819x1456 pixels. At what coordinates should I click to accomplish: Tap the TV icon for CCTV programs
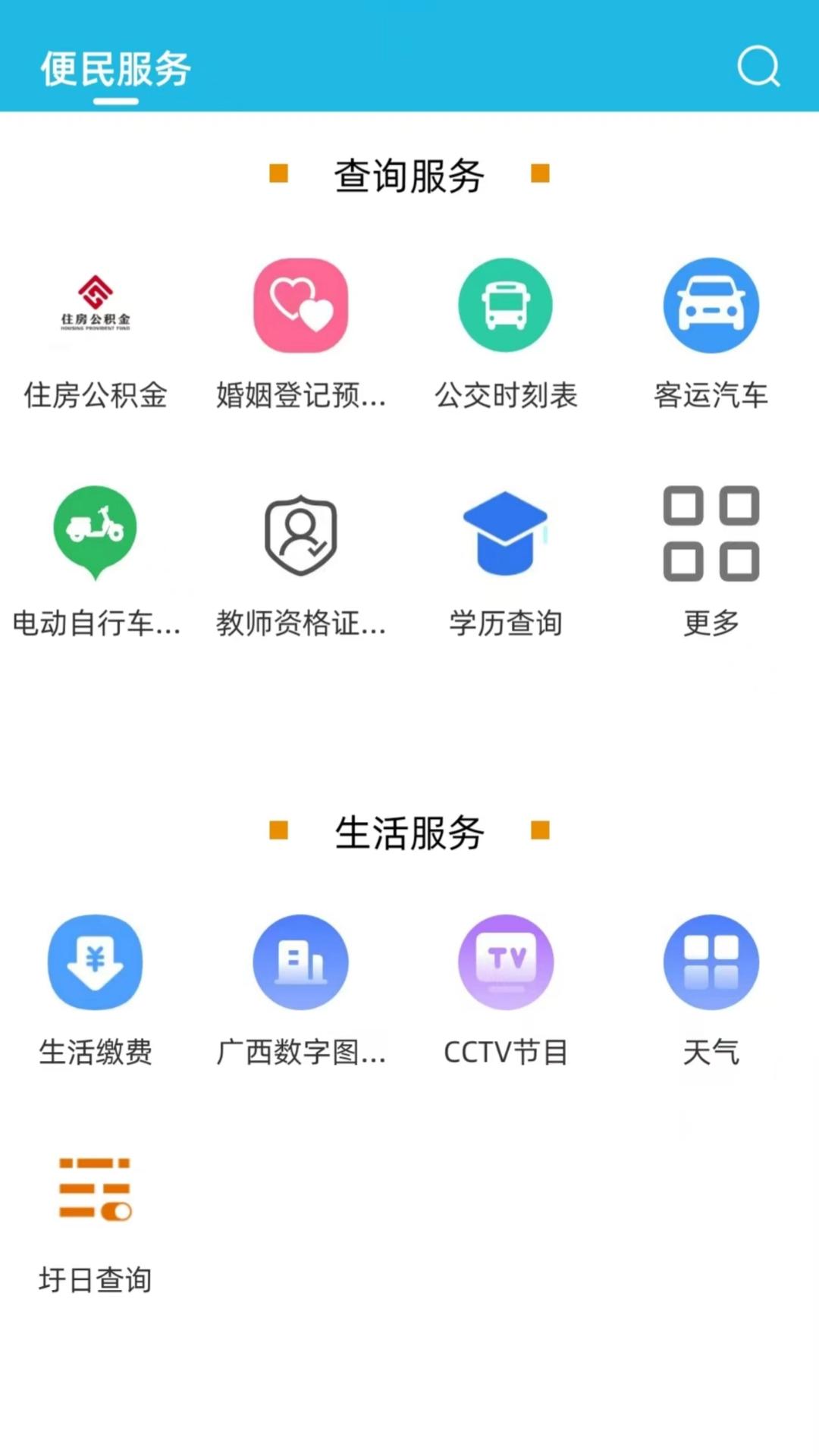(x=506, y=962)
